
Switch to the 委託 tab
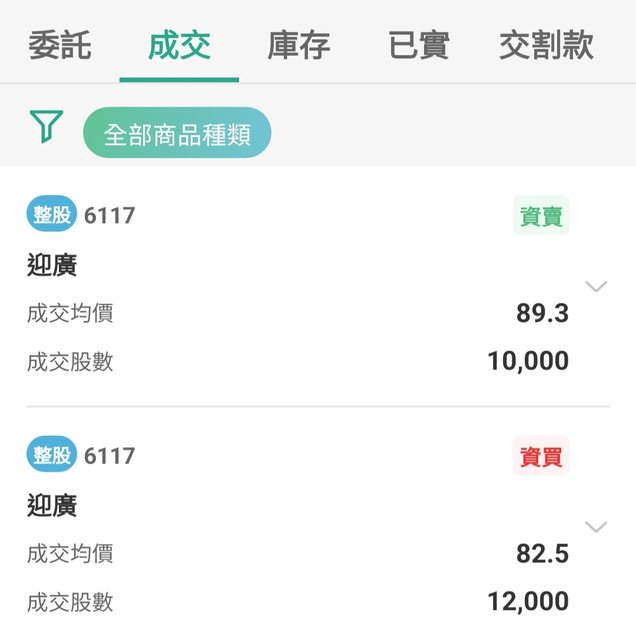tap(59, 45)
